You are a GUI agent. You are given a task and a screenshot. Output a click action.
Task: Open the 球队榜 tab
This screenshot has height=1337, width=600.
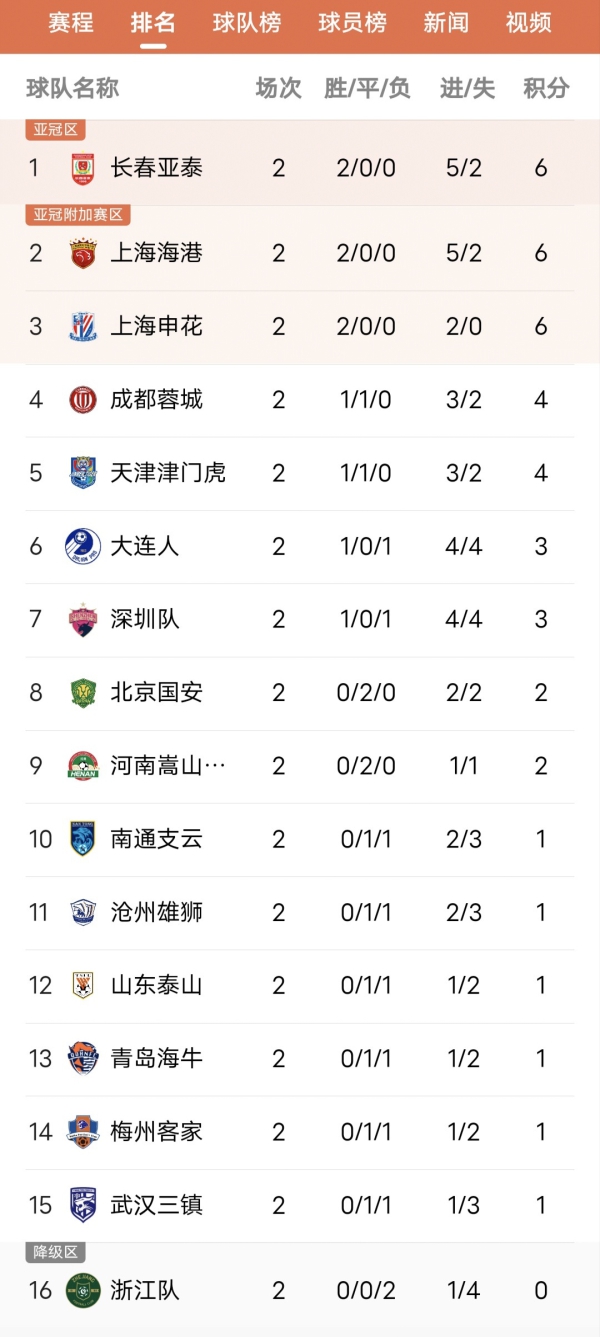point(247,22)
